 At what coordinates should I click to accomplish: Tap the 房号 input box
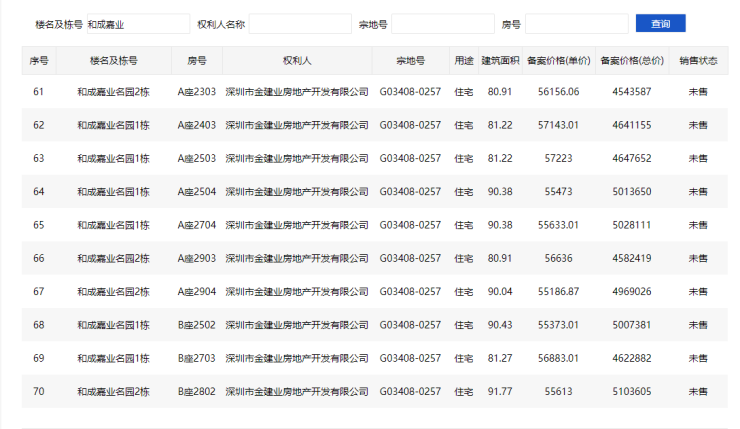click(575, 23)
